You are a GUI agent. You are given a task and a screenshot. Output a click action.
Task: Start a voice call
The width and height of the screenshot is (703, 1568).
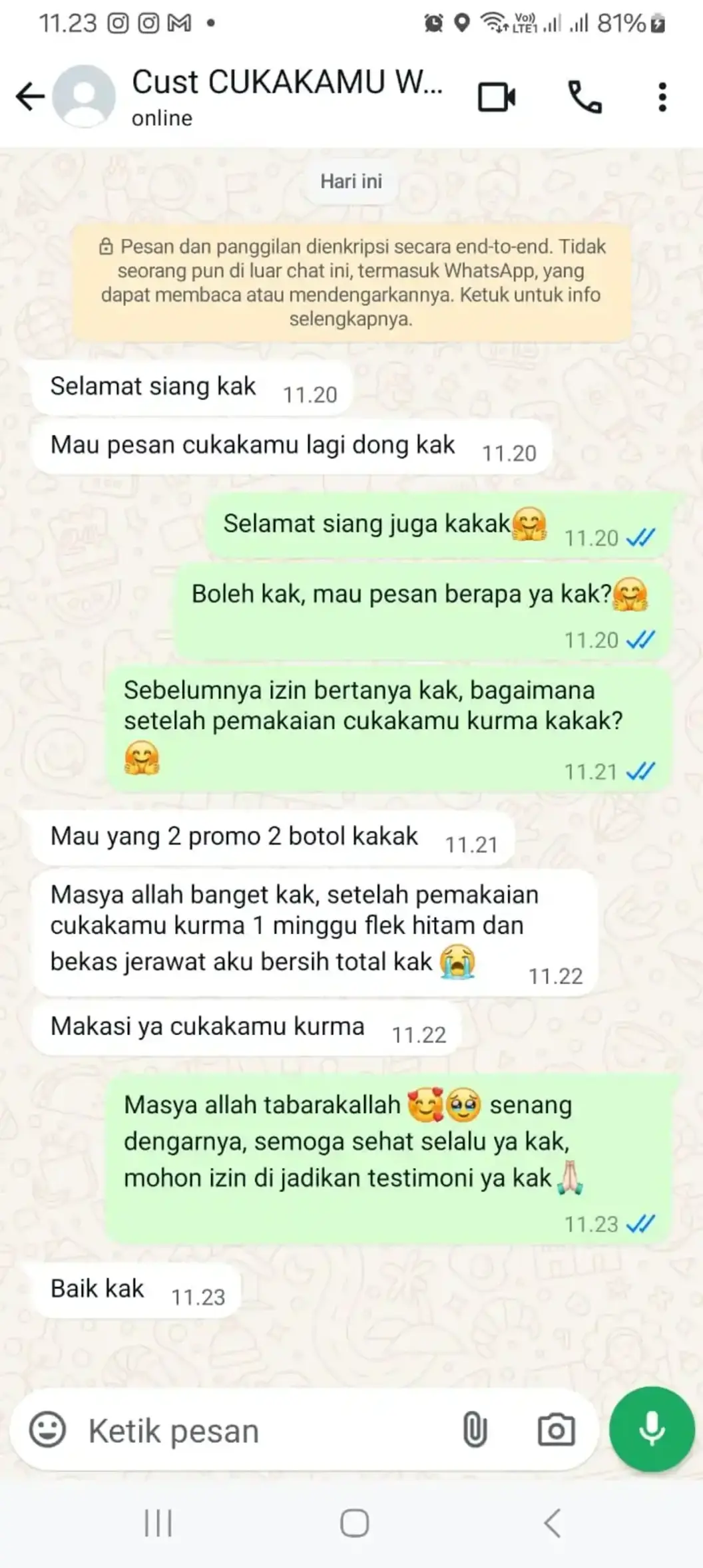pyautogui.click(x=585, y=97)
